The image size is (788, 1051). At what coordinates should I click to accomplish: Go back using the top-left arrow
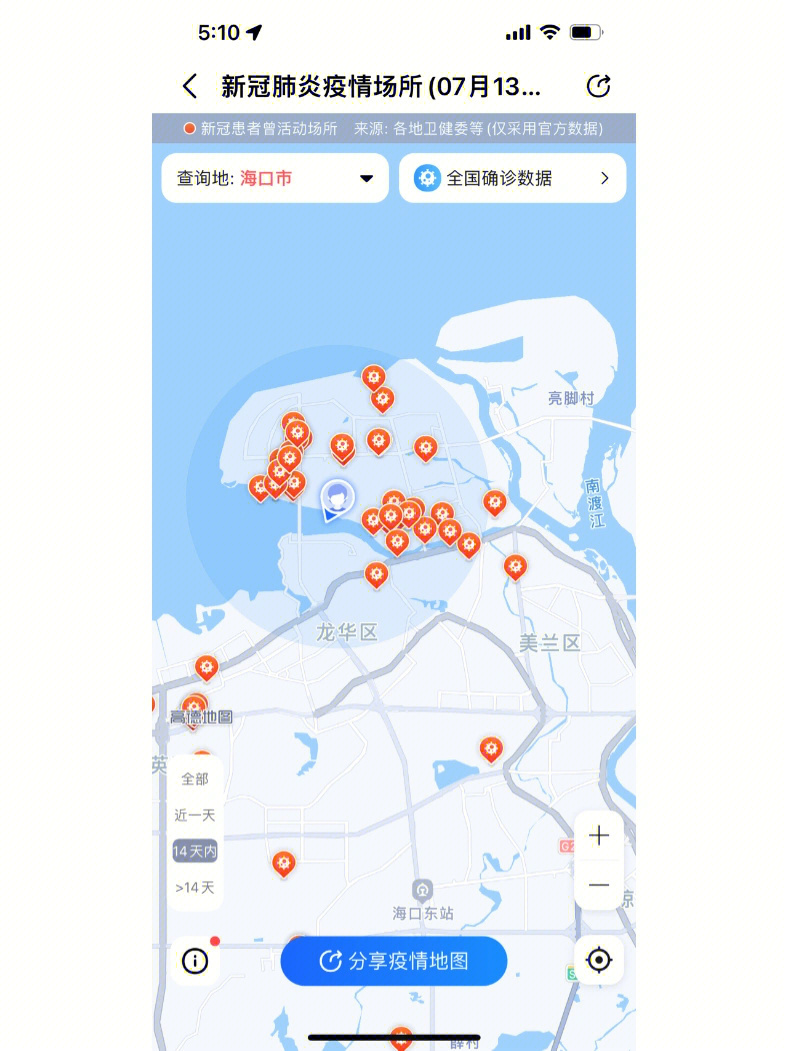[190, 86]
